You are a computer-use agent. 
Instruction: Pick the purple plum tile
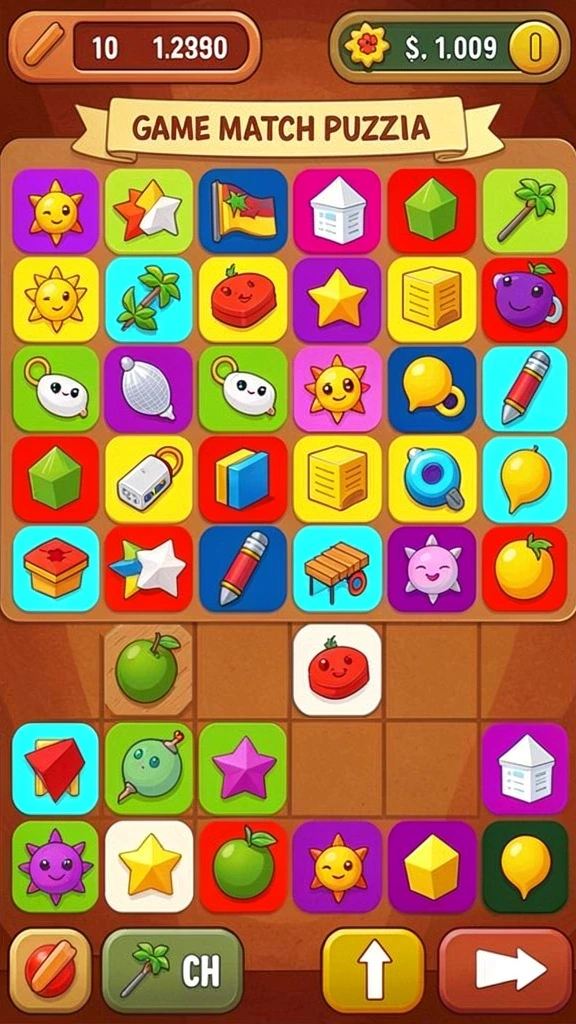click(525, 300)
